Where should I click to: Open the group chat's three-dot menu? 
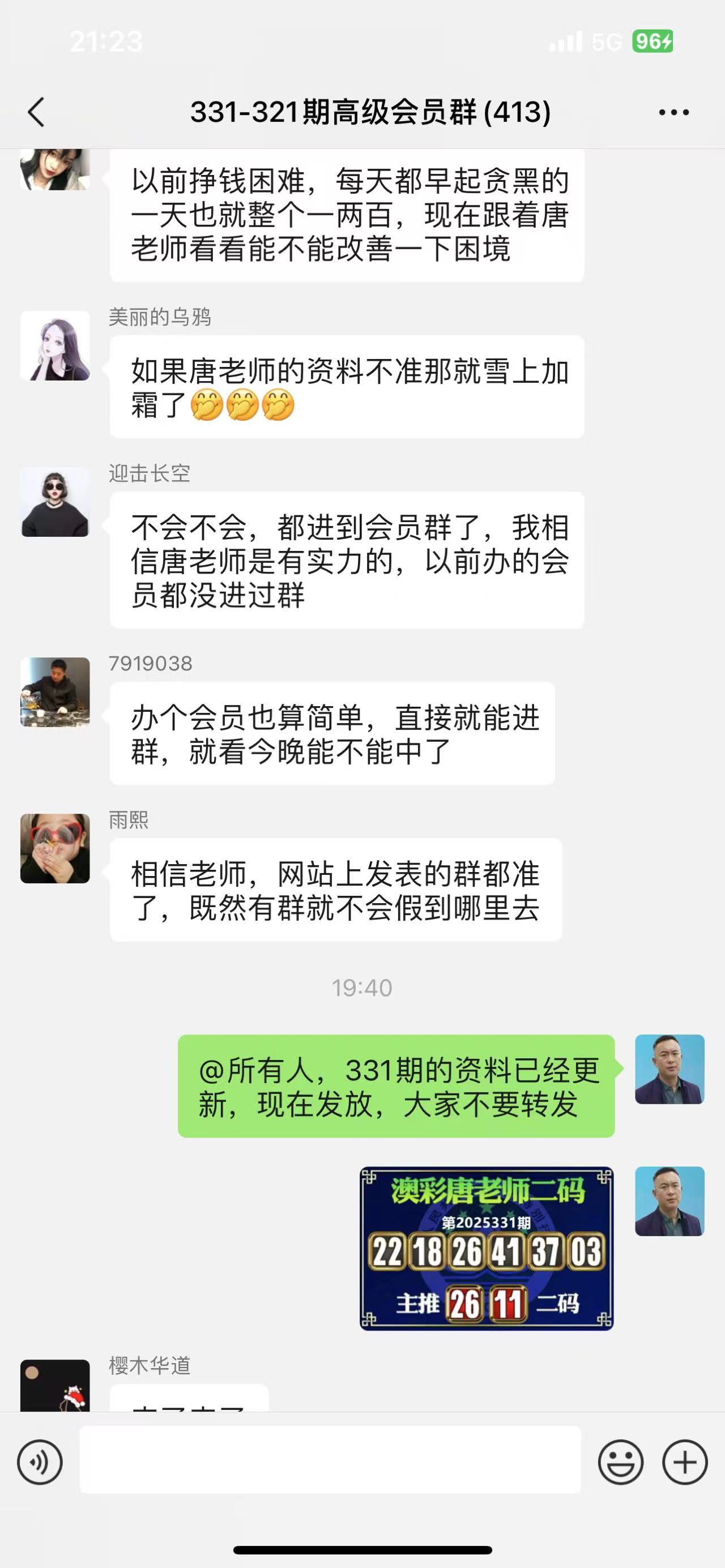coord(673,113)
